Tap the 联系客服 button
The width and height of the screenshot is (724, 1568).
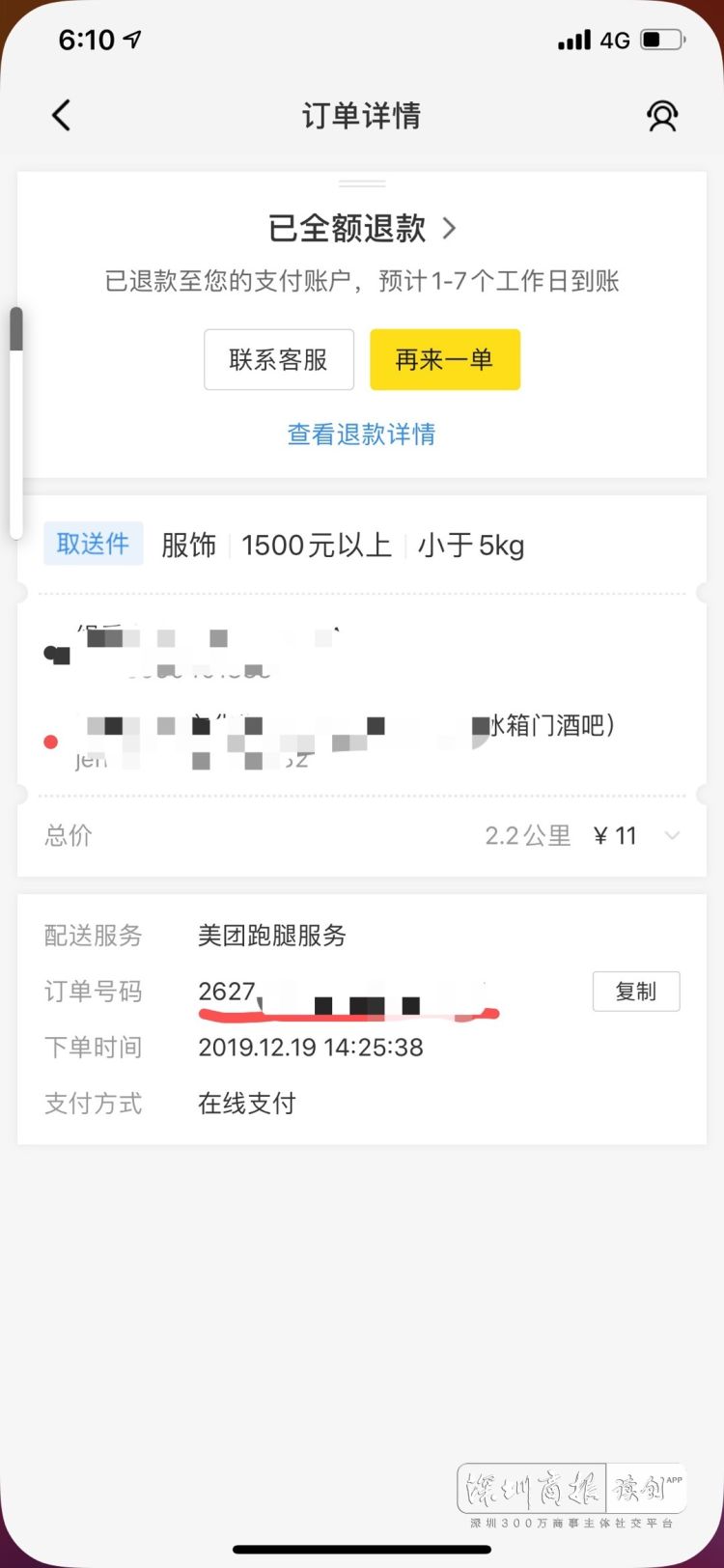279,360
